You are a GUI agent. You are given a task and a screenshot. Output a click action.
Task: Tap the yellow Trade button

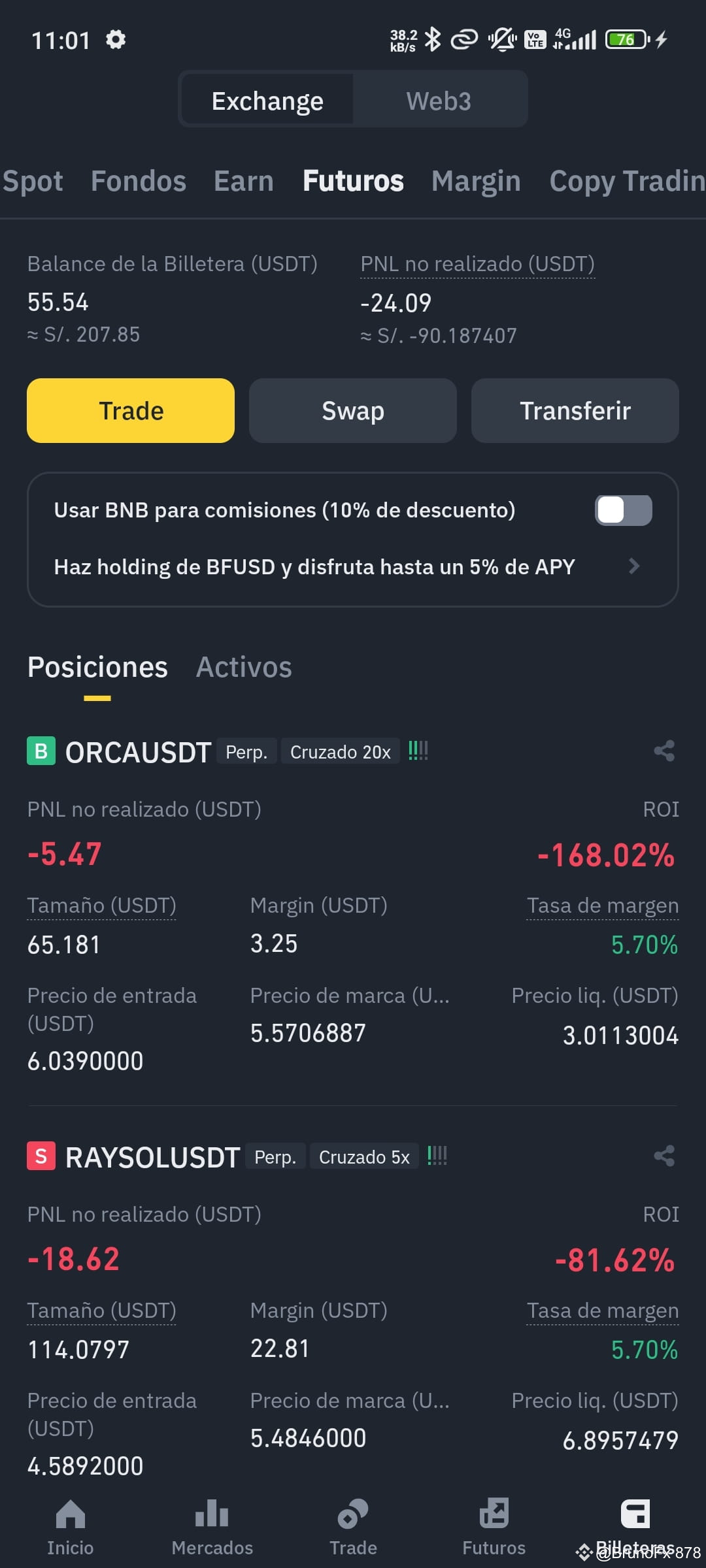point(131,410)
